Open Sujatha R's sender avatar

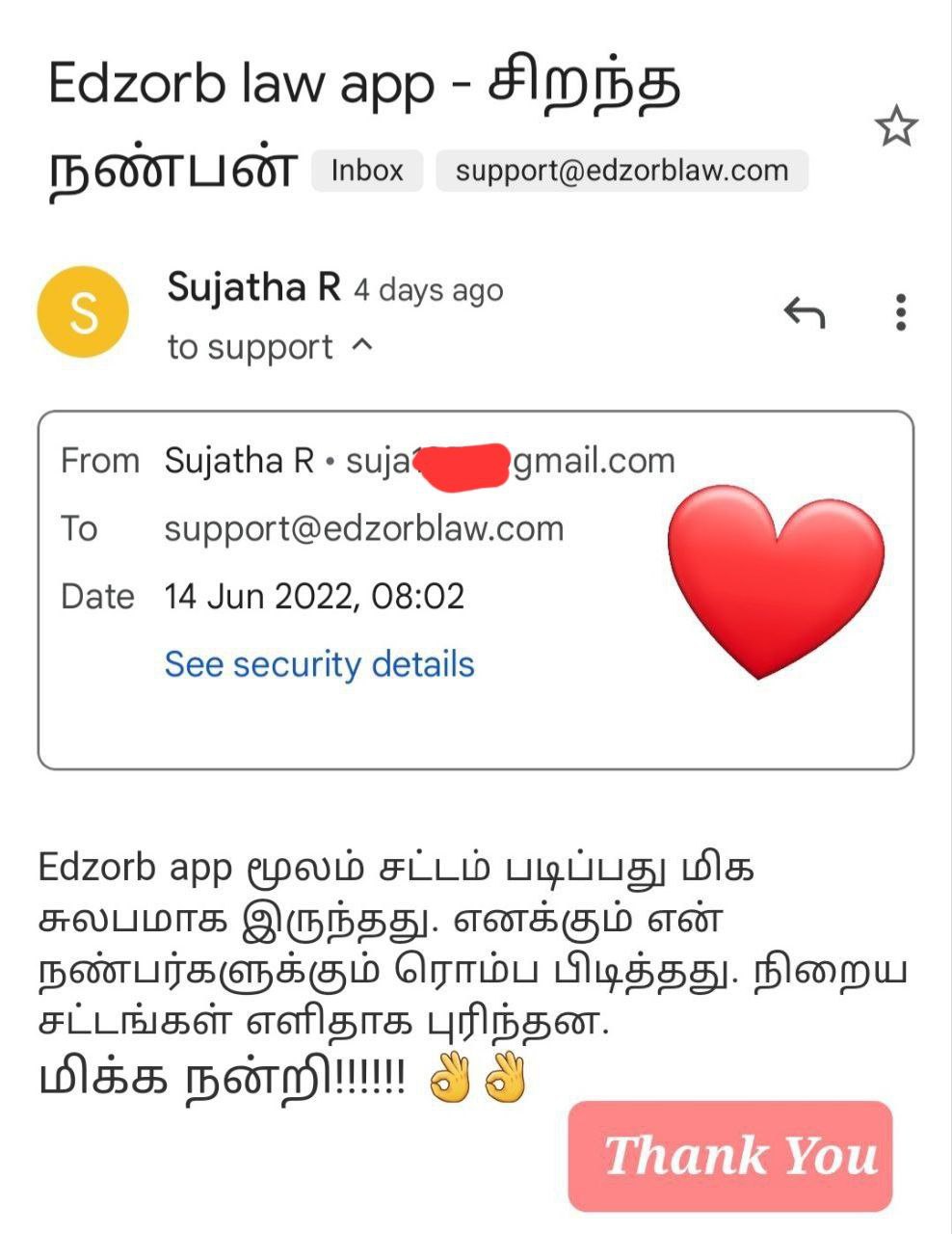(x=83, y=311)
